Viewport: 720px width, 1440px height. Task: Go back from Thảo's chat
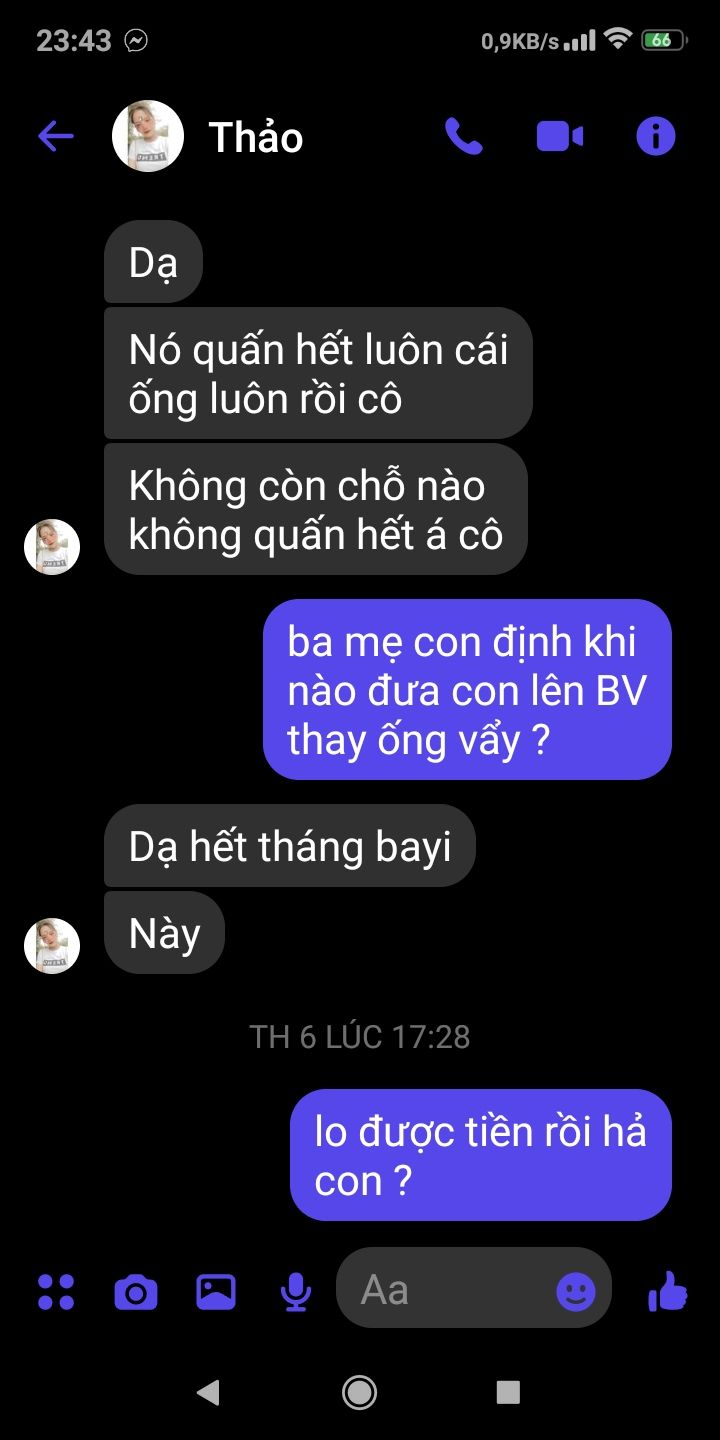pyautogui.click(x=56, y=137)
